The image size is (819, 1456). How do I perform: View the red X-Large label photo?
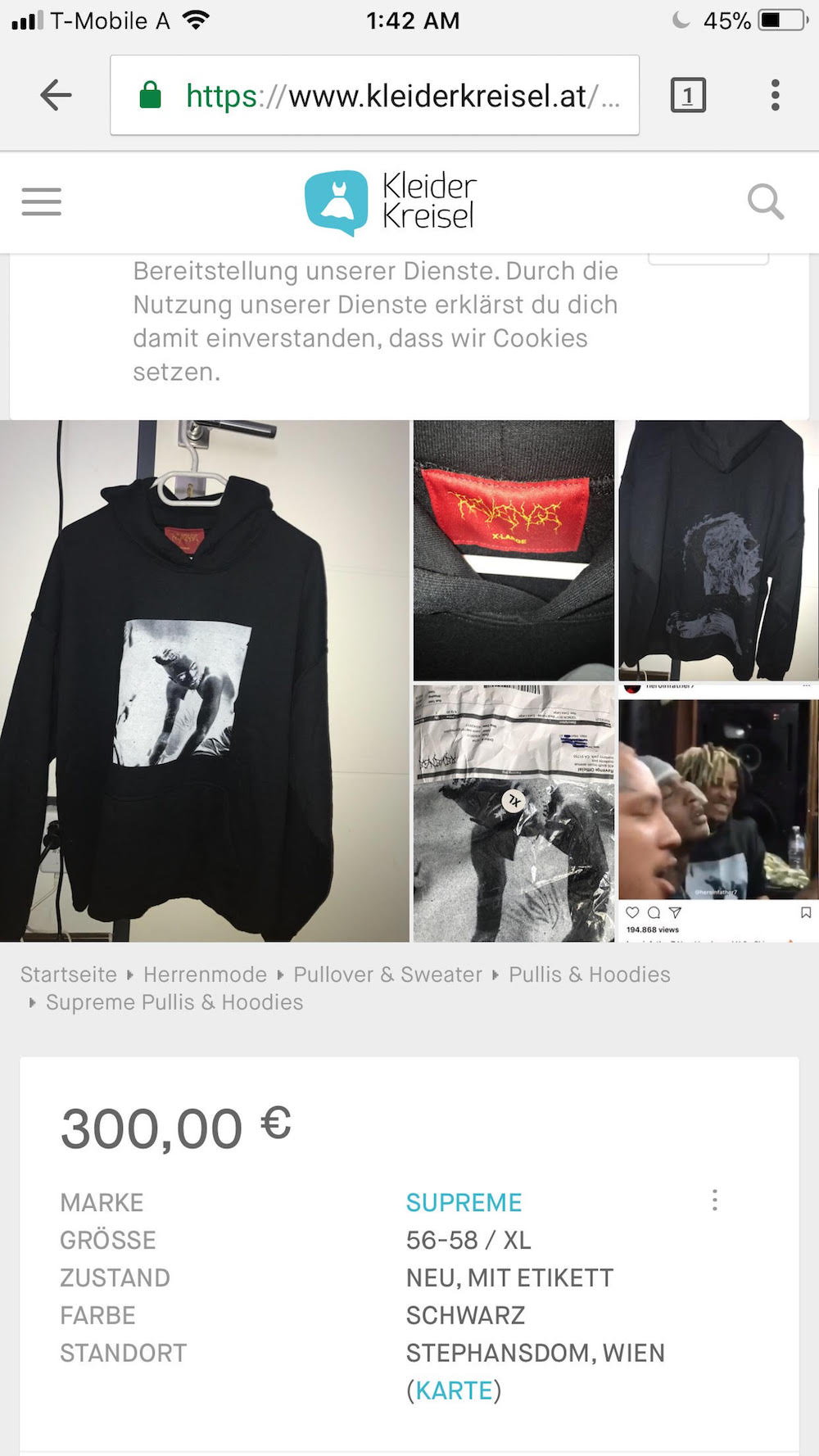point(514,550)
